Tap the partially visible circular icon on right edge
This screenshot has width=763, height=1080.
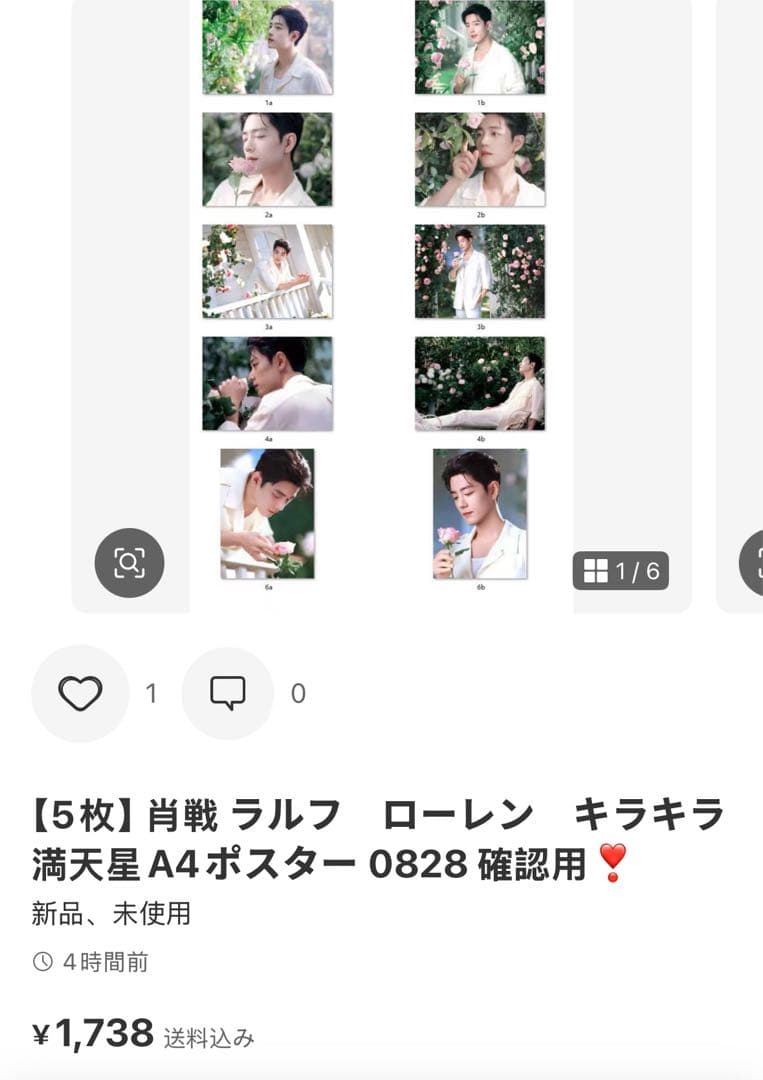756,564
